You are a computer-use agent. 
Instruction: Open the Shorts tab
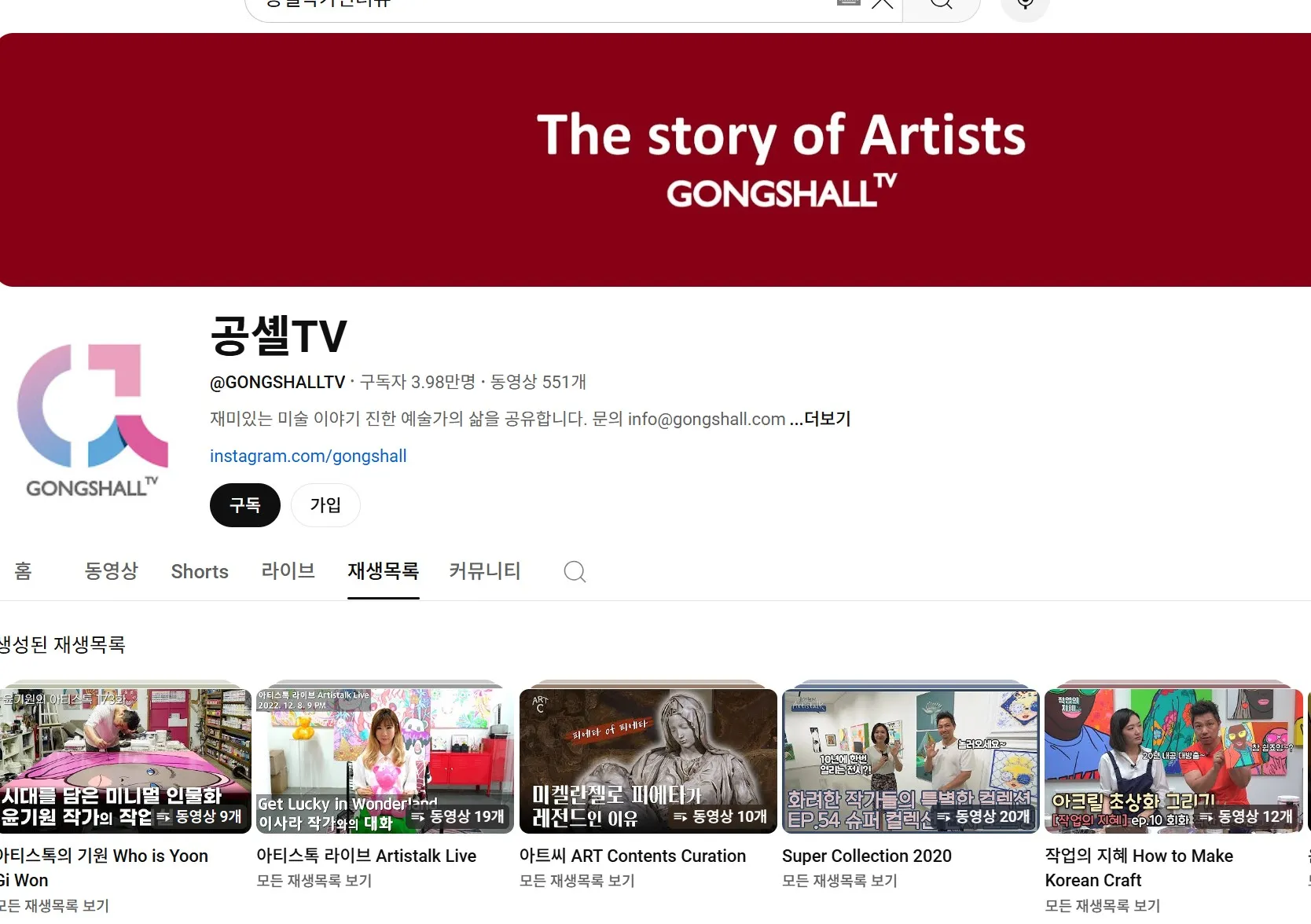tap(200, 571)
